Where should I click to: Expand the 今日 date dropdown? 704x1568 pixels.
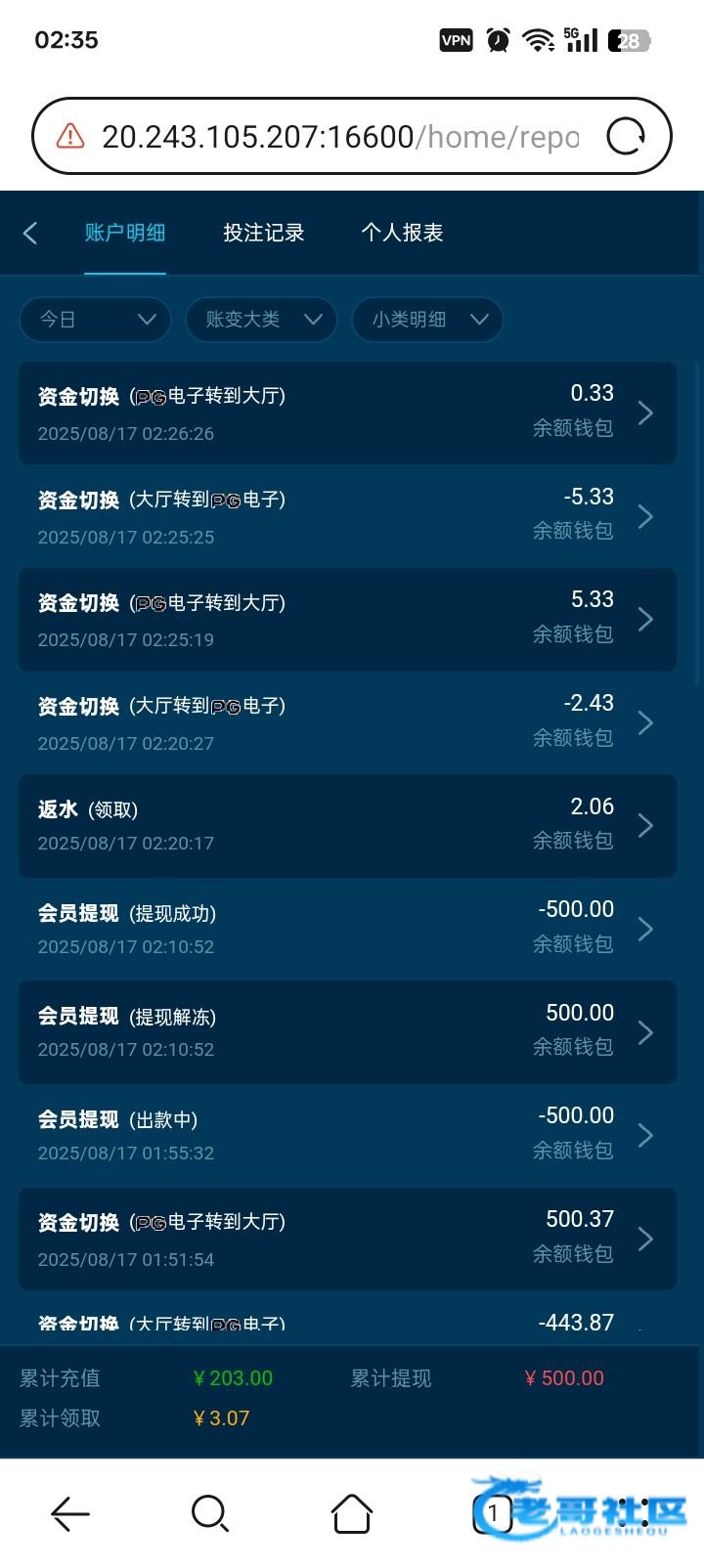[x=95, y=320]
